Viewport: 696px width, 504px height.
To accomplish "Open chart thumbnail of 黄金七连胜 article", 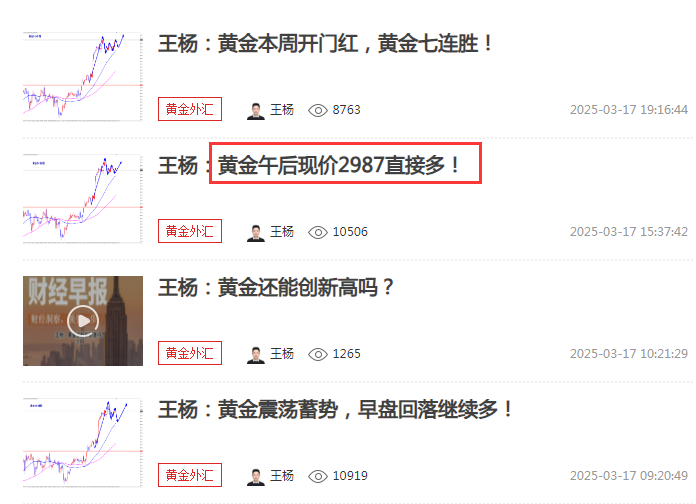I will [x=83, y=76].
